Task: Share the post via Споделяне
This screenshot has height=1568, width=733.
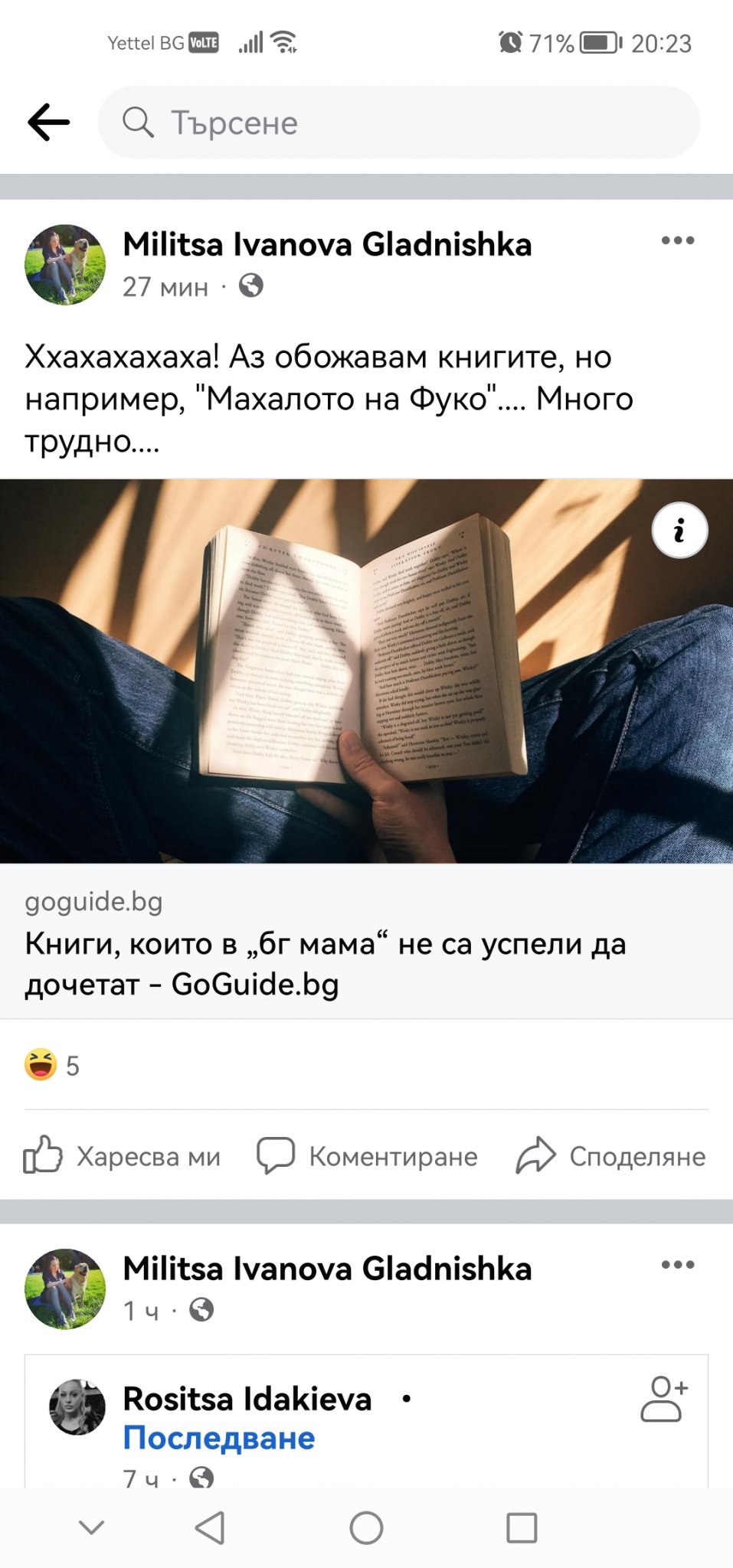Action: pos(611,1155)
